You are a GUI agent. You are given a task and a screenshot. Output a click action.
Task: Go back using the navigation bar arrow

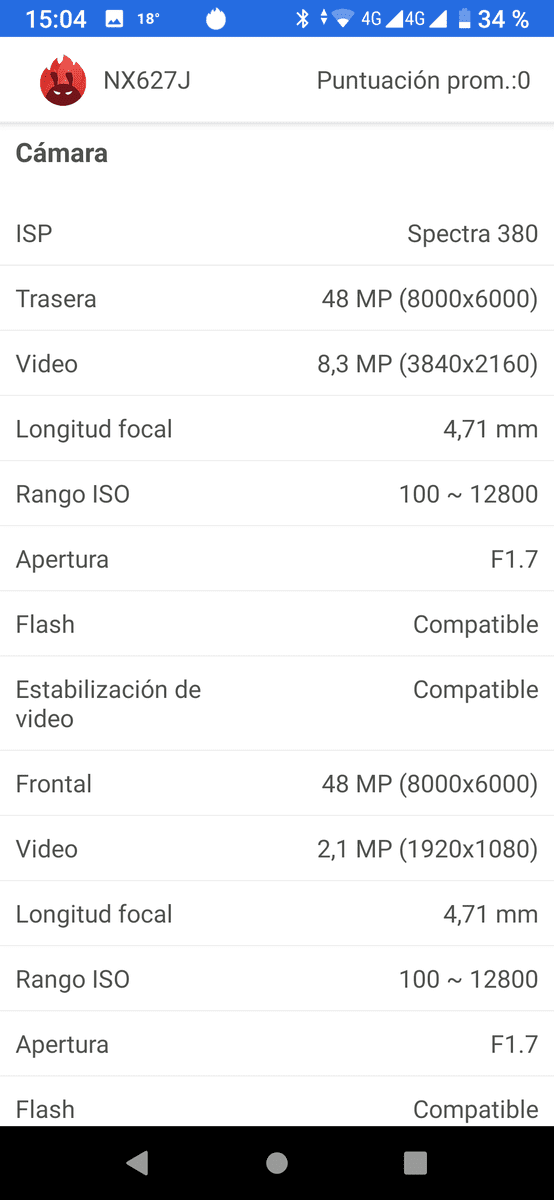[x=138, y=1162]
